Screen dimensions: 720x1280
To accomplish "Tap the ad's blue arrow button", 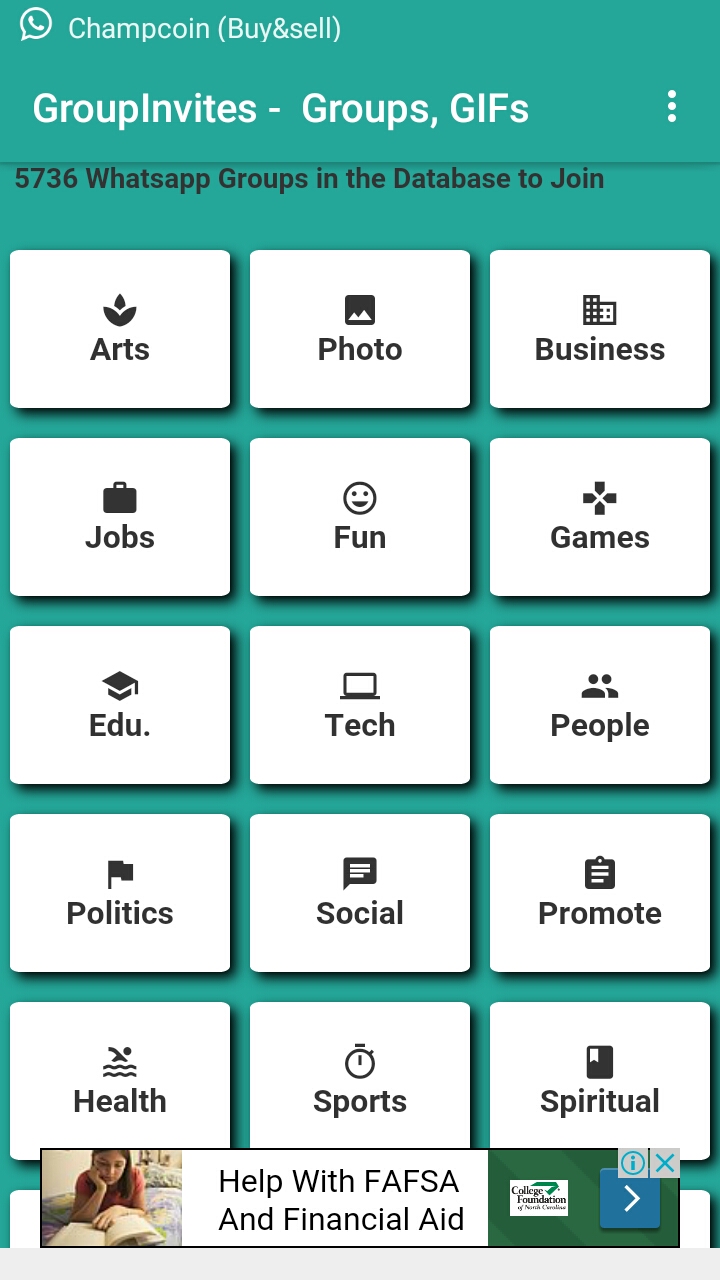I will (630, 1199).
